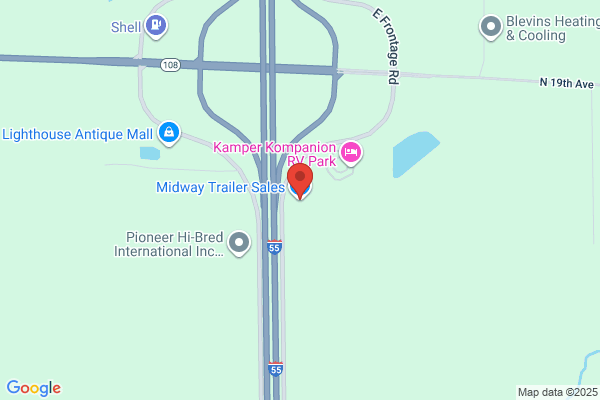This screenshot has height=400, width=600.
Task: Tap the red Midway Trailer Sales pin
Action: 300,180
